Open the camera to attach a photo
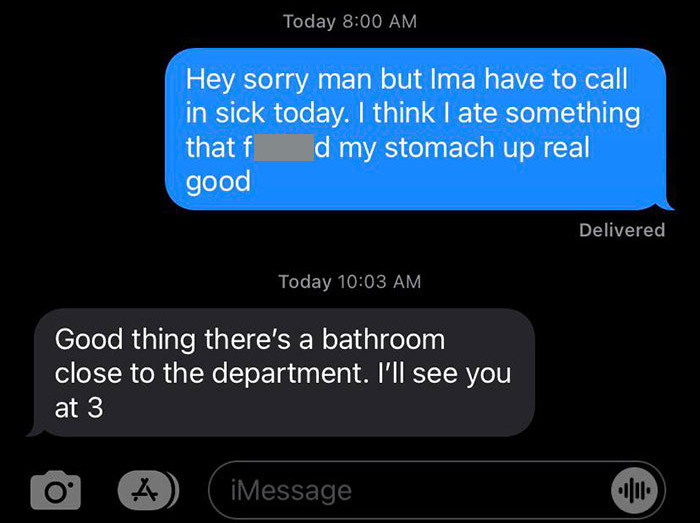 pos(55,490)
